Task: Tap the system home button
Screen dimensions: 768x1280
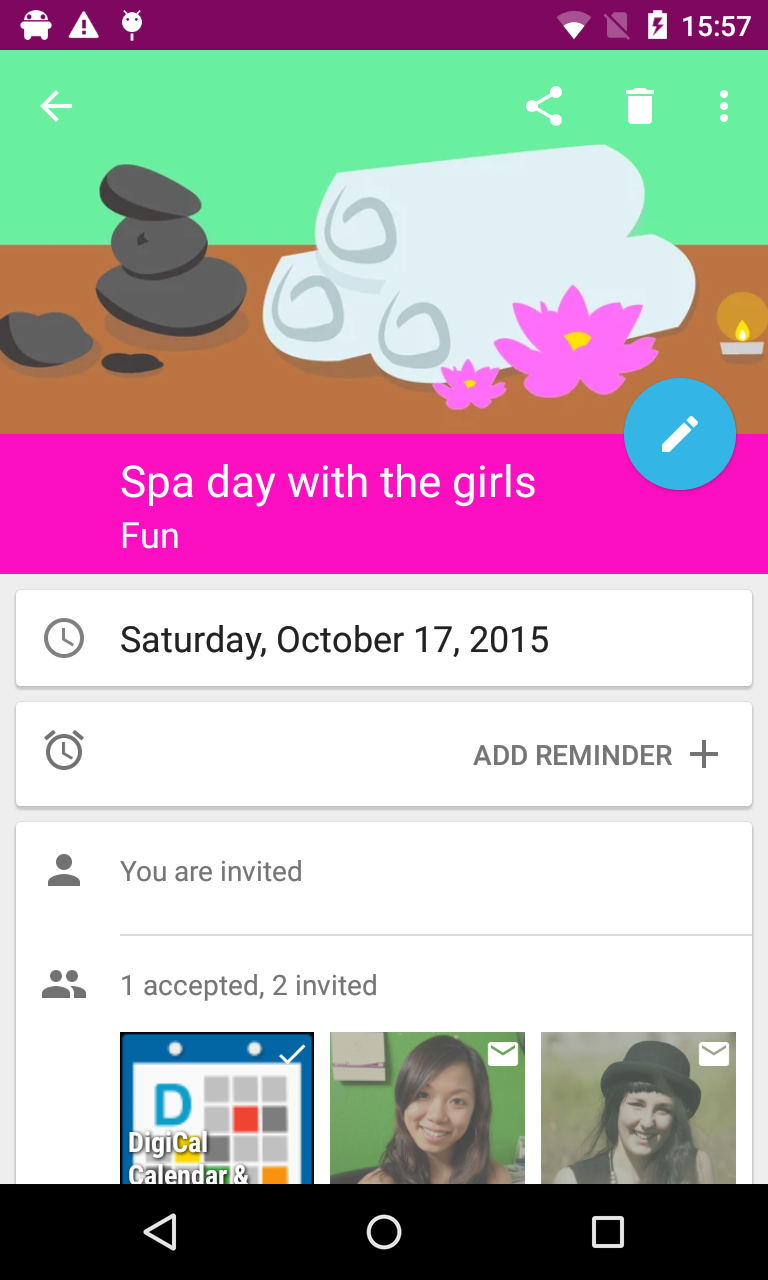Action: click(x=384, y=1232)
